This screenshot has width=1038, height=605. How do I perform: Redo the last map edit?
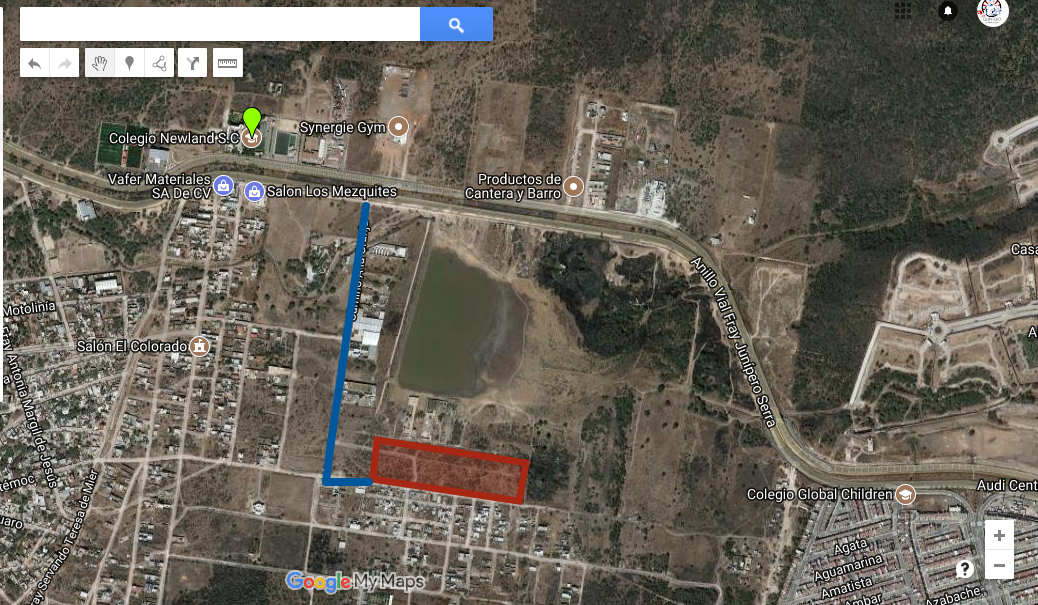click(x=65, y=64)
